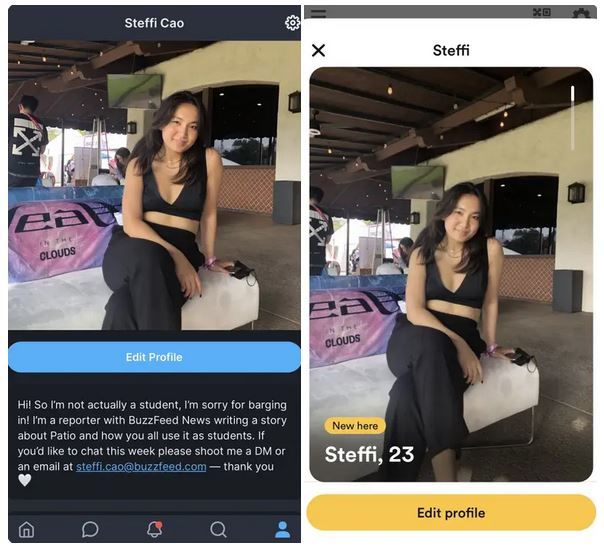Go to the home tab

tap(26, 529)
